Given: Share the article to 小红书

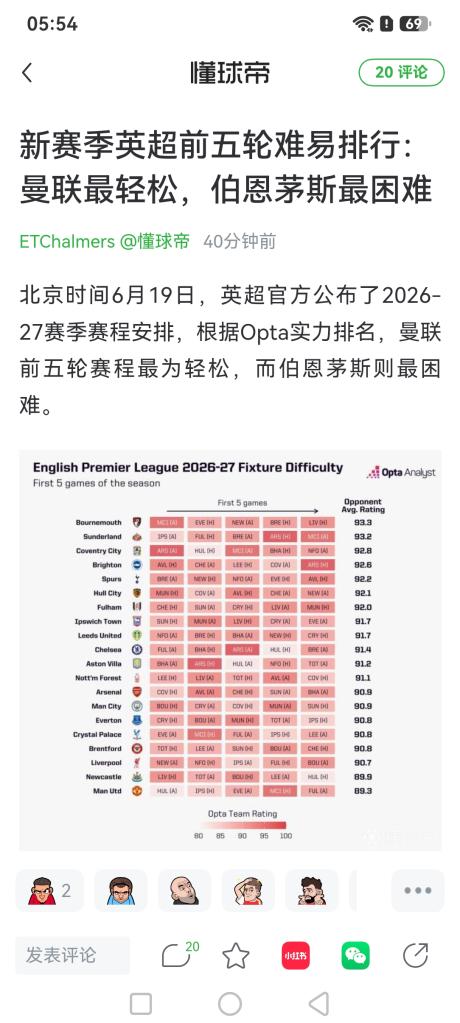Looking at the screenshot, I should [x=296, y=956].
